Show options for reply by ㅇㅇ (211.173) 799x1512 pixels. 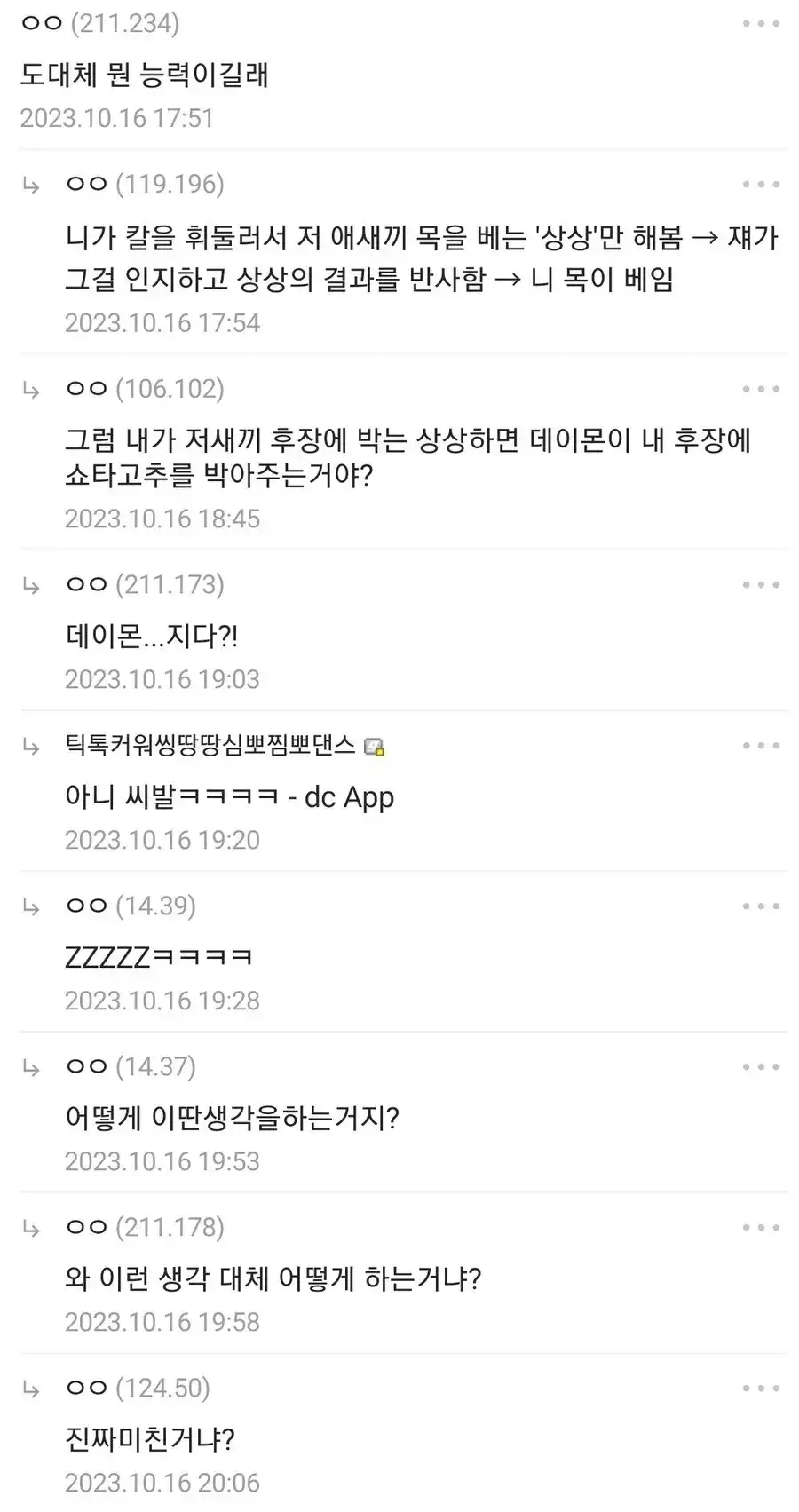[761, 585]
